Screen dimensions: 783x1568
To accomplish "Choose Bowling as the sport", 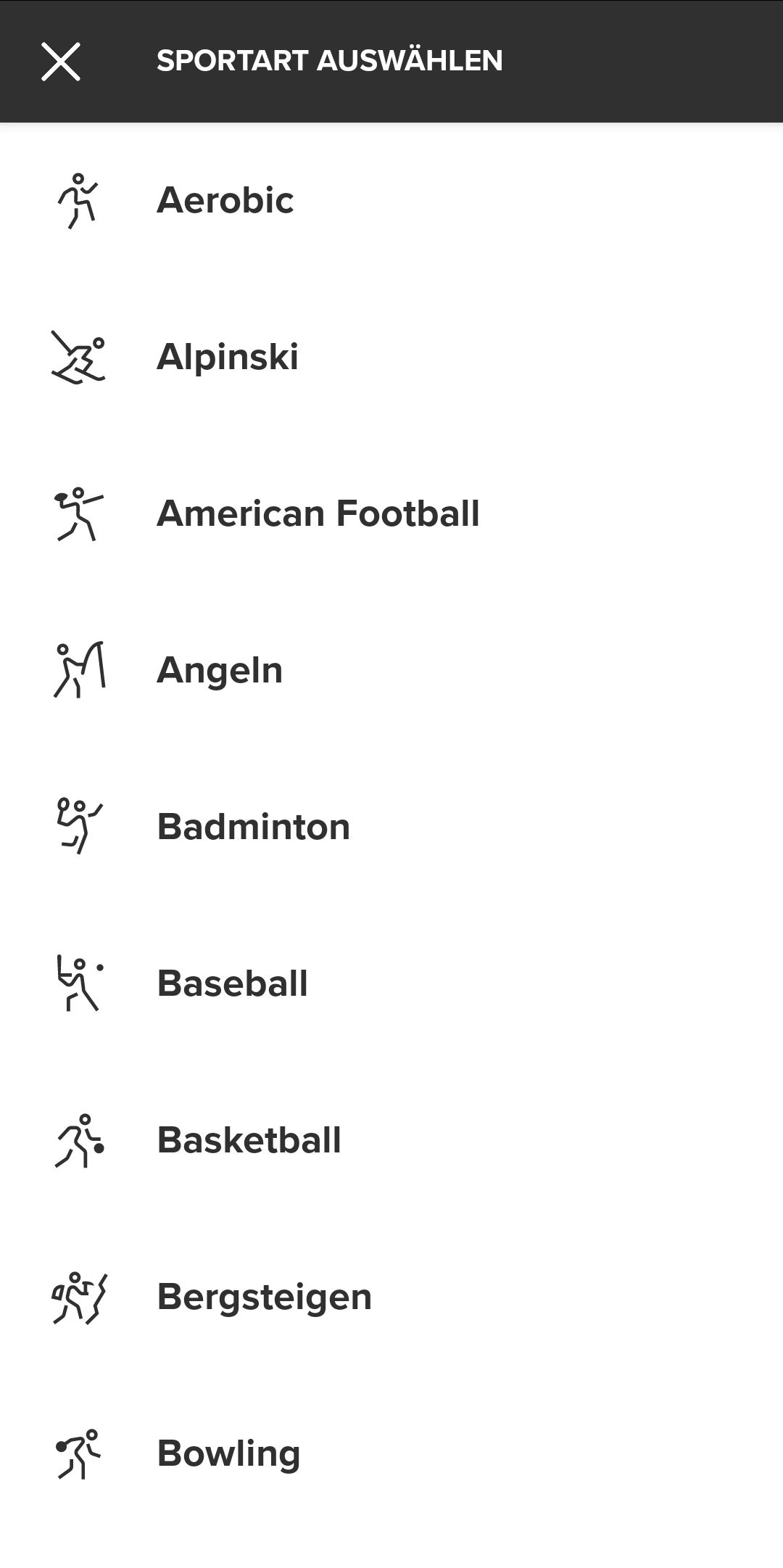I will (x=391, y=1453).
